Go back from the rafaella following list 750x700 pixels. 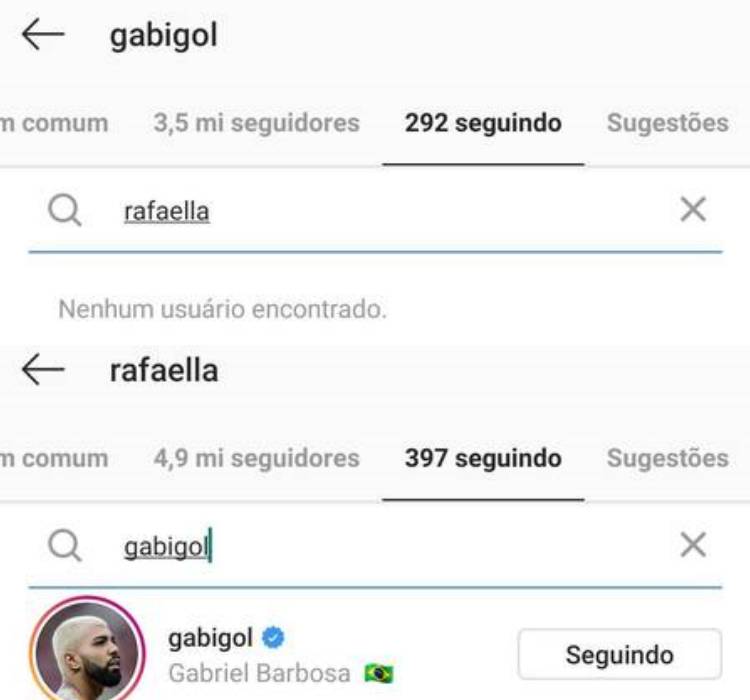42,372
